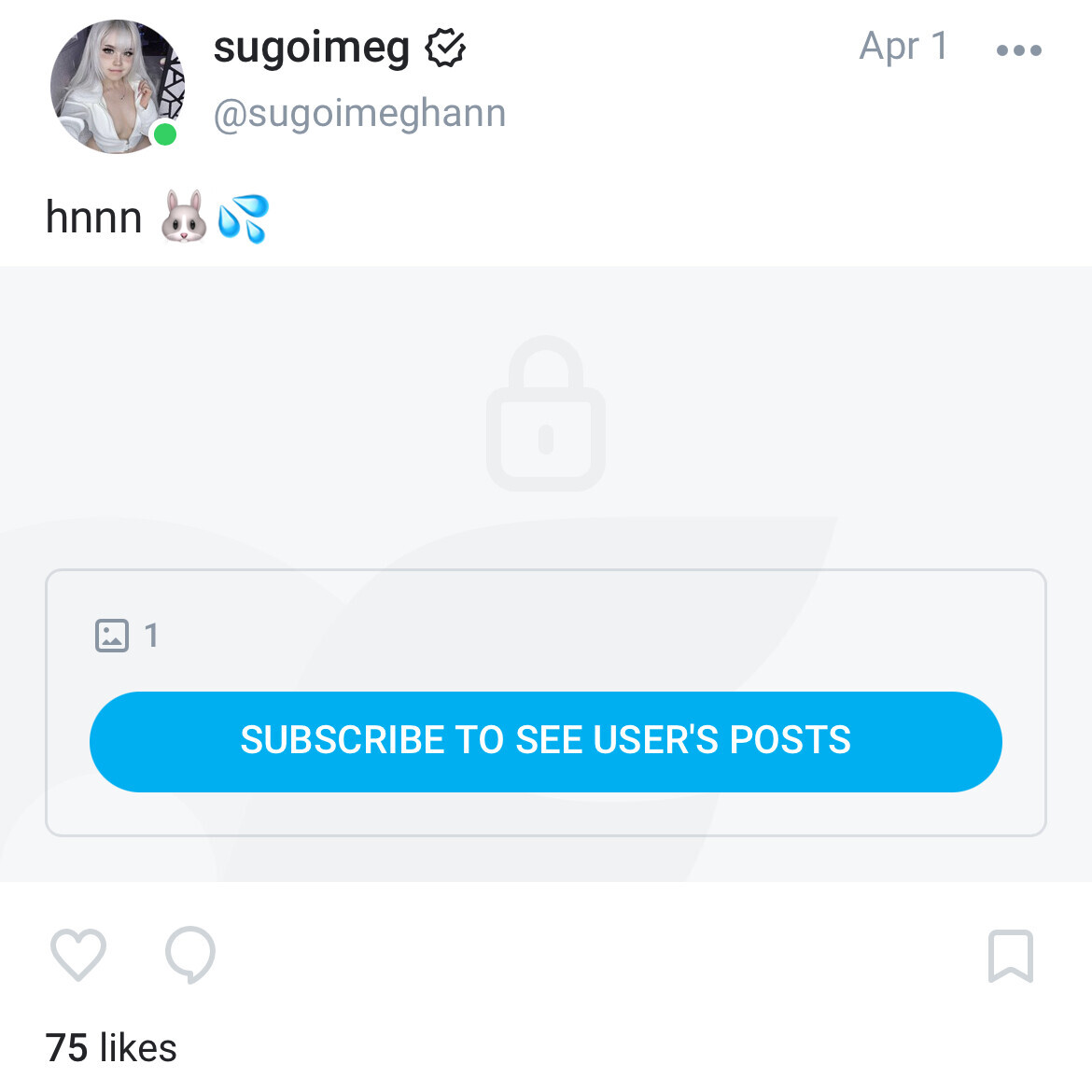The width and height of the screenshot is (1092, 1092).
Task: Open the comments bubble icon
Action: (x=190, y=955)
